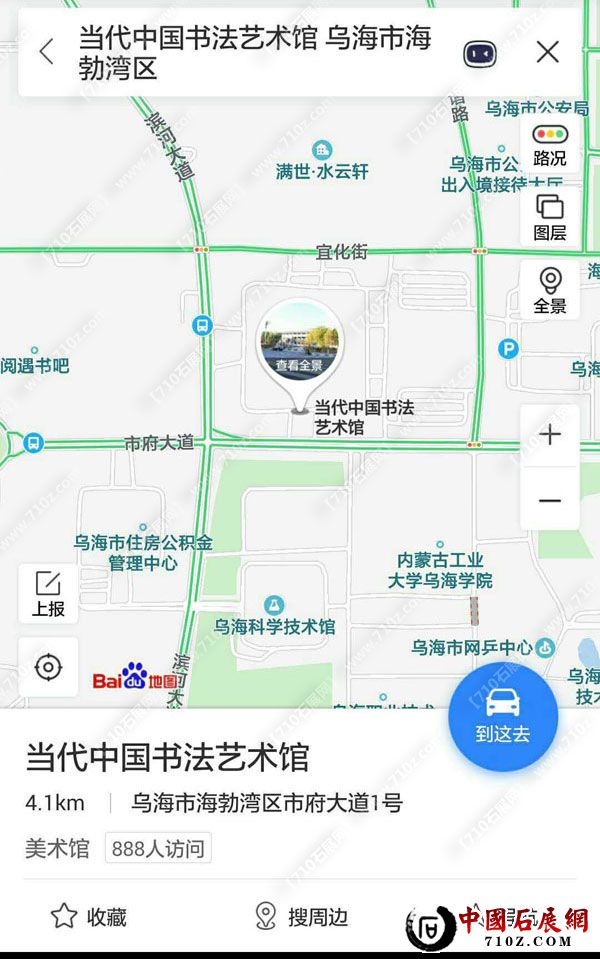Zoom in with the plus button
The height and width of the screenshot is (959, 600).
[x=550, y=435]
